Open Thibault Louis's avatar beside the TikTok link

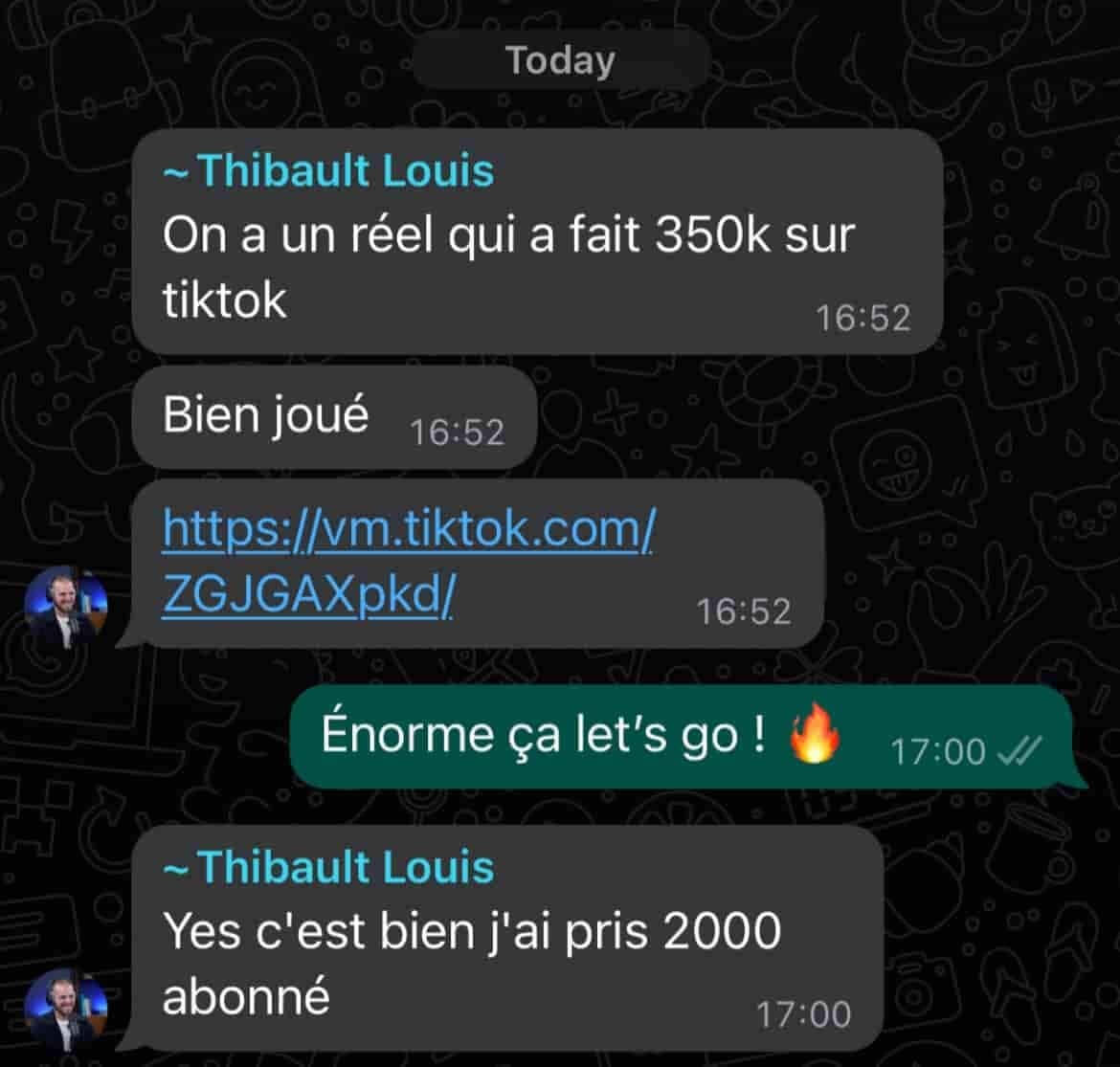pyautogui.click(x=67, y=608)
